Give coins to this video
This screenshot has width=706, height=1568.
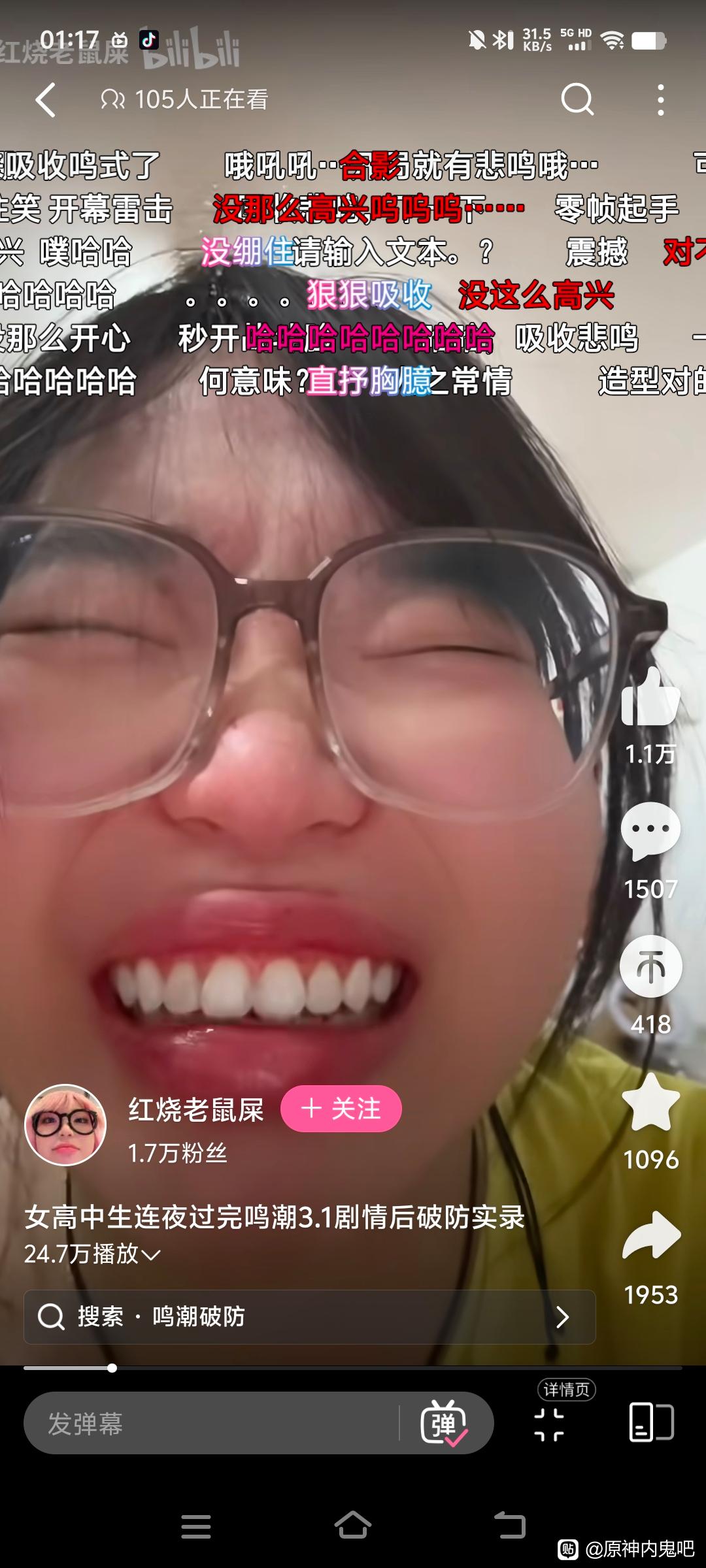650,967
